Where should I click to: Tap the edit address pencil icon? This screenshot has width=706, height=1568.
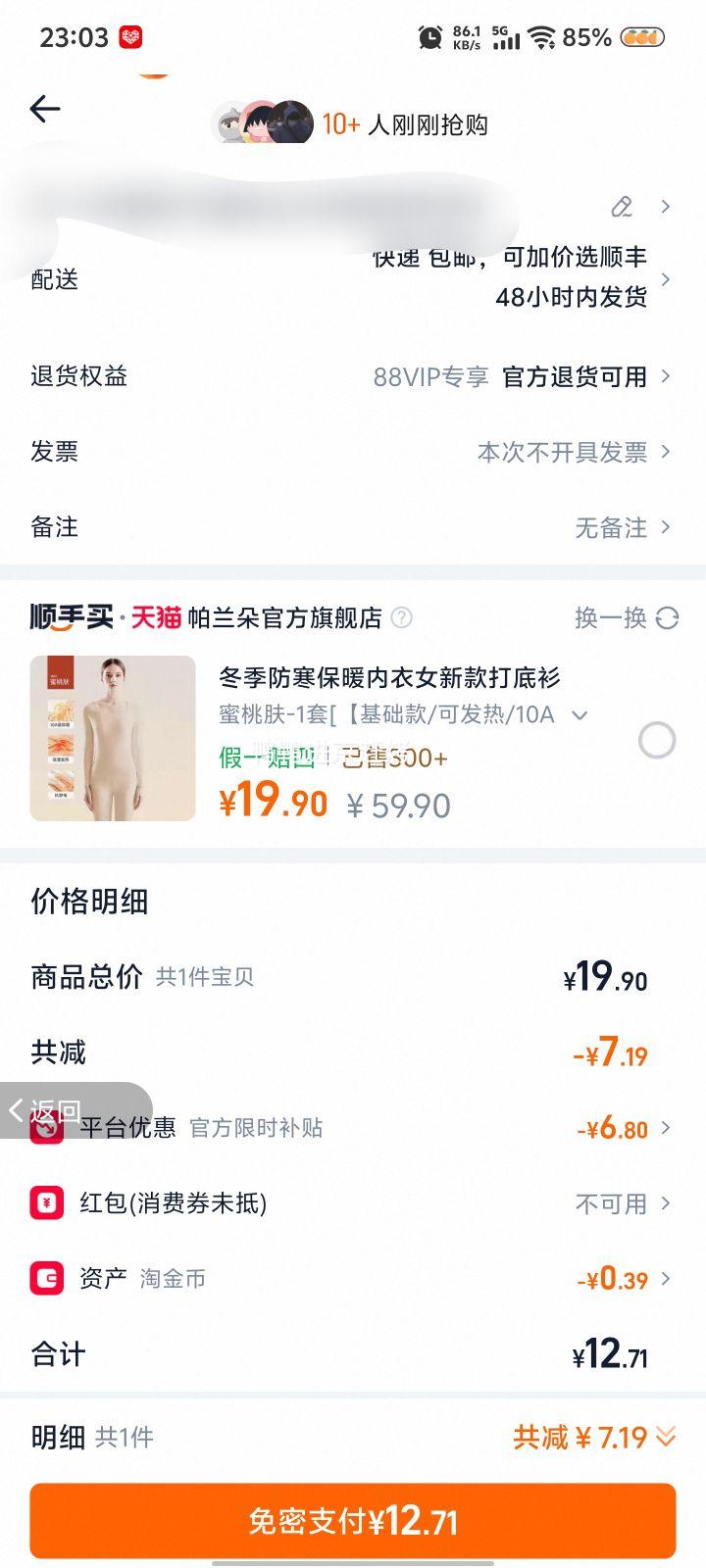620,209
